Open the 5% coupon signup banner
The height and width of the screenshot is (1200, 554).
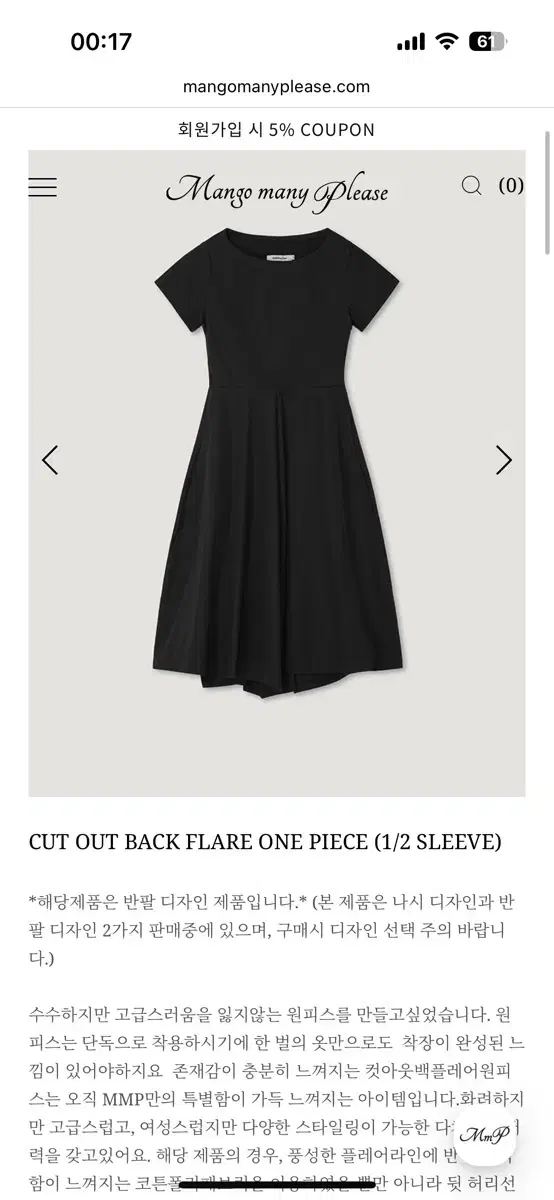(x=277, y=130)
